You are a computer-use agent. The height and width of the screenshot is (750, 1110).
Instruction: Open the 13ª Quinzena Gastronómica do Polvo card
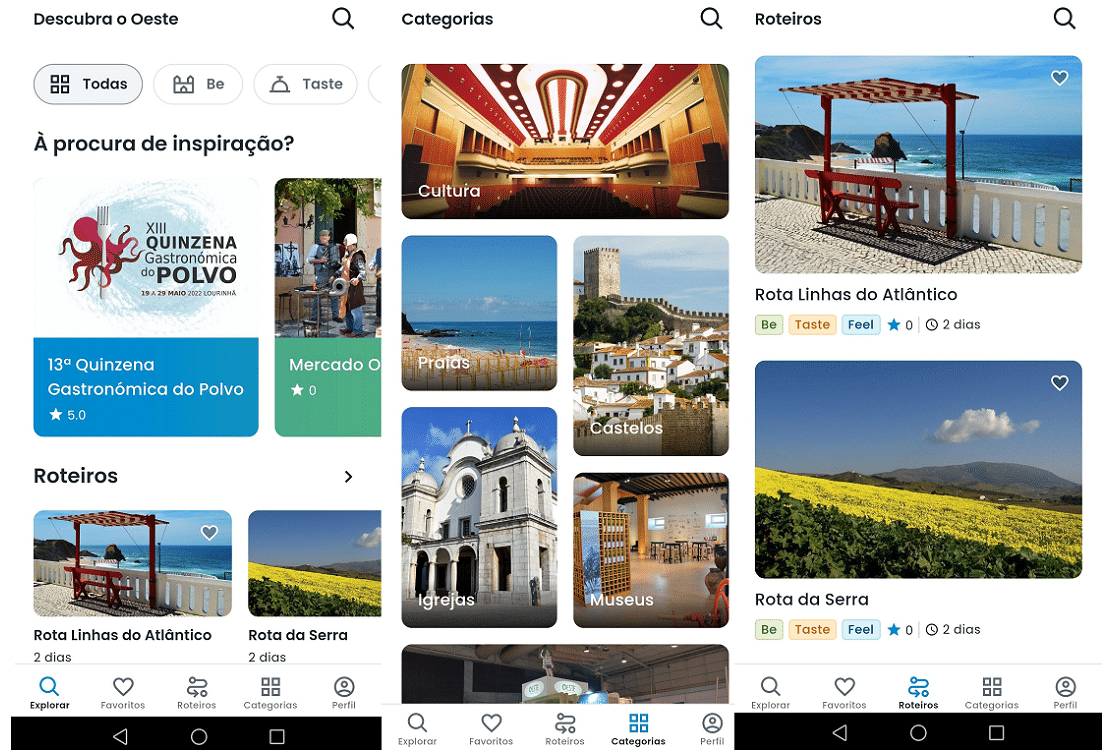146,307
